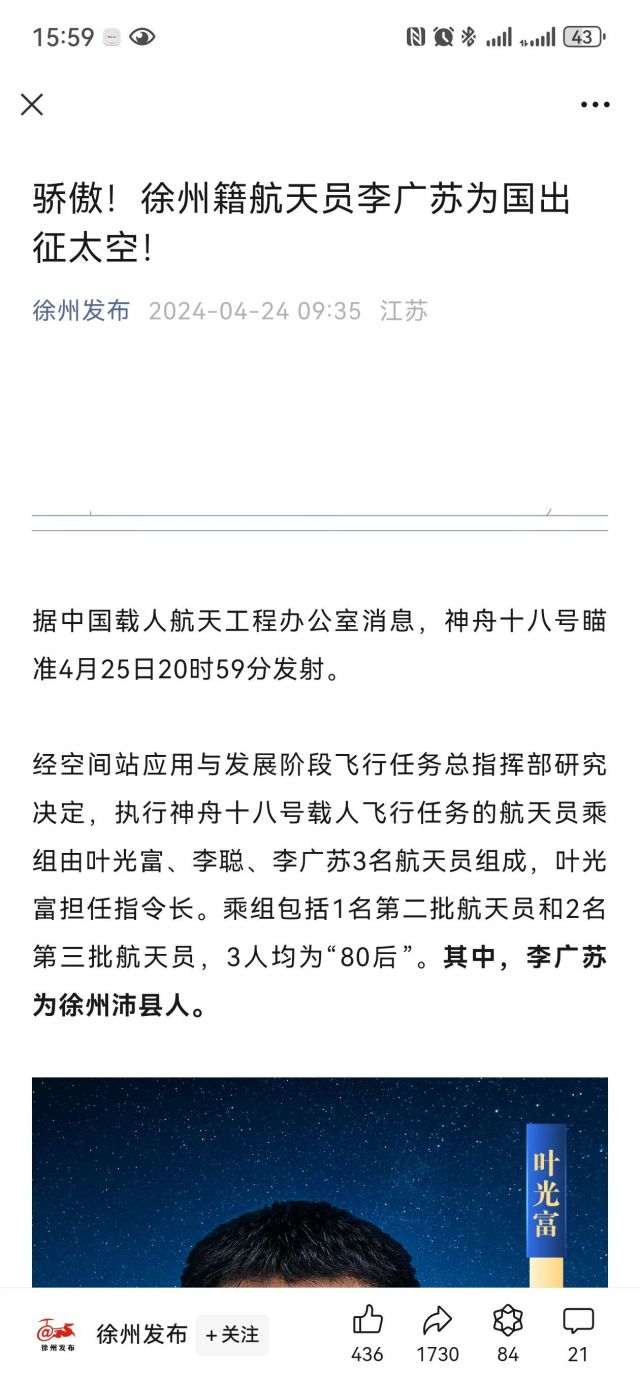Image resolution: width=640 pixels, height=1381 pixels.
Task: Tap the 在看 flower icon
Action: pos(508,1322)
